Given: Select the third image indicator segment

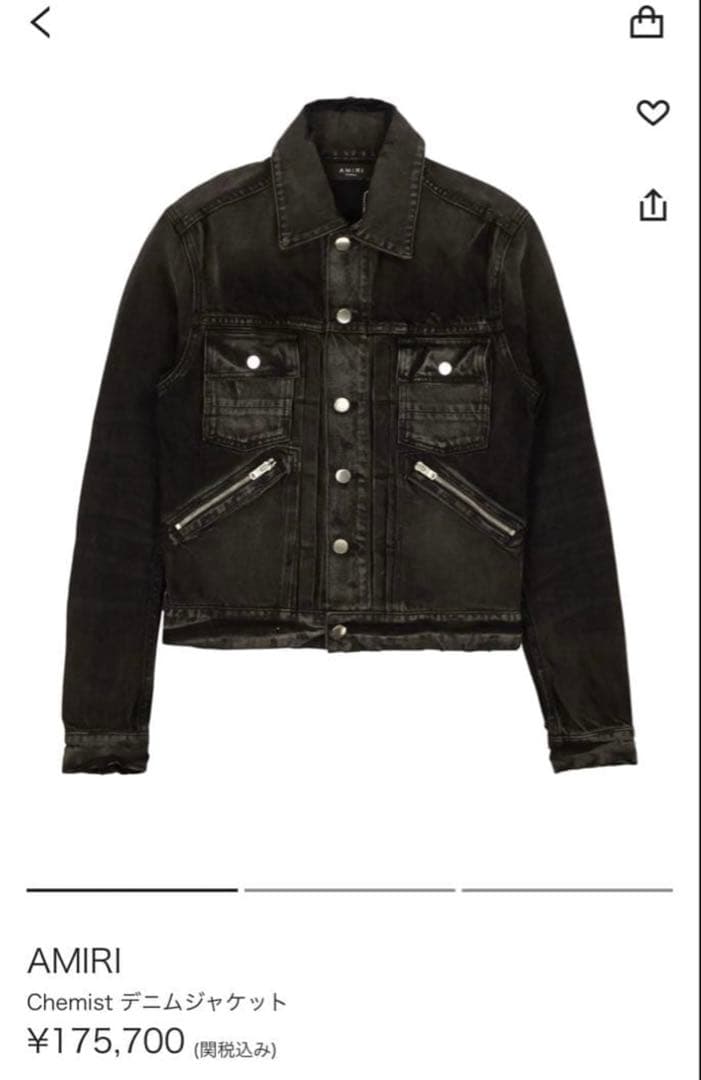Looking at the screenshot, I should click(567, 889).
